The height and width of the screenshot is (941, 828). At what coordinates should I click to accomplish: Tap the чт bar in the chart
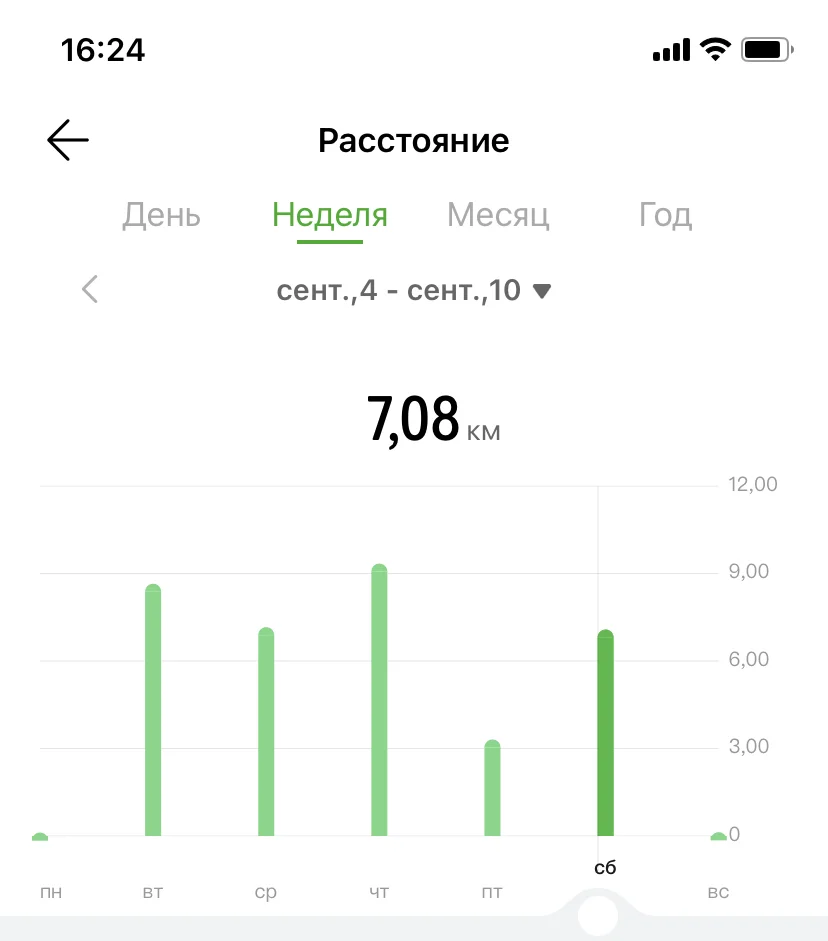tap(379, 700)
